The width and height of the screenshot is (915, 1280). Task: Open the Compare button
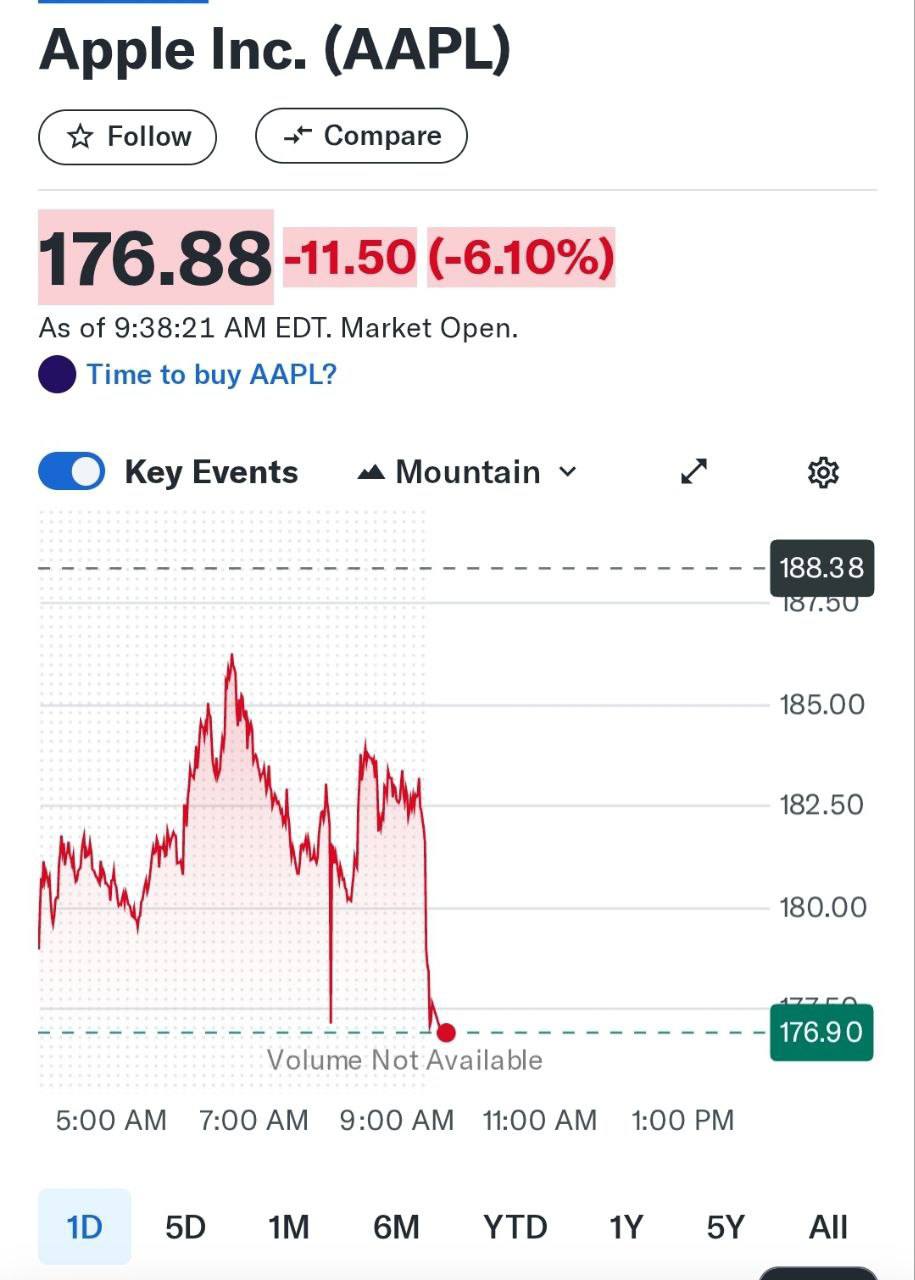[361, 136]
